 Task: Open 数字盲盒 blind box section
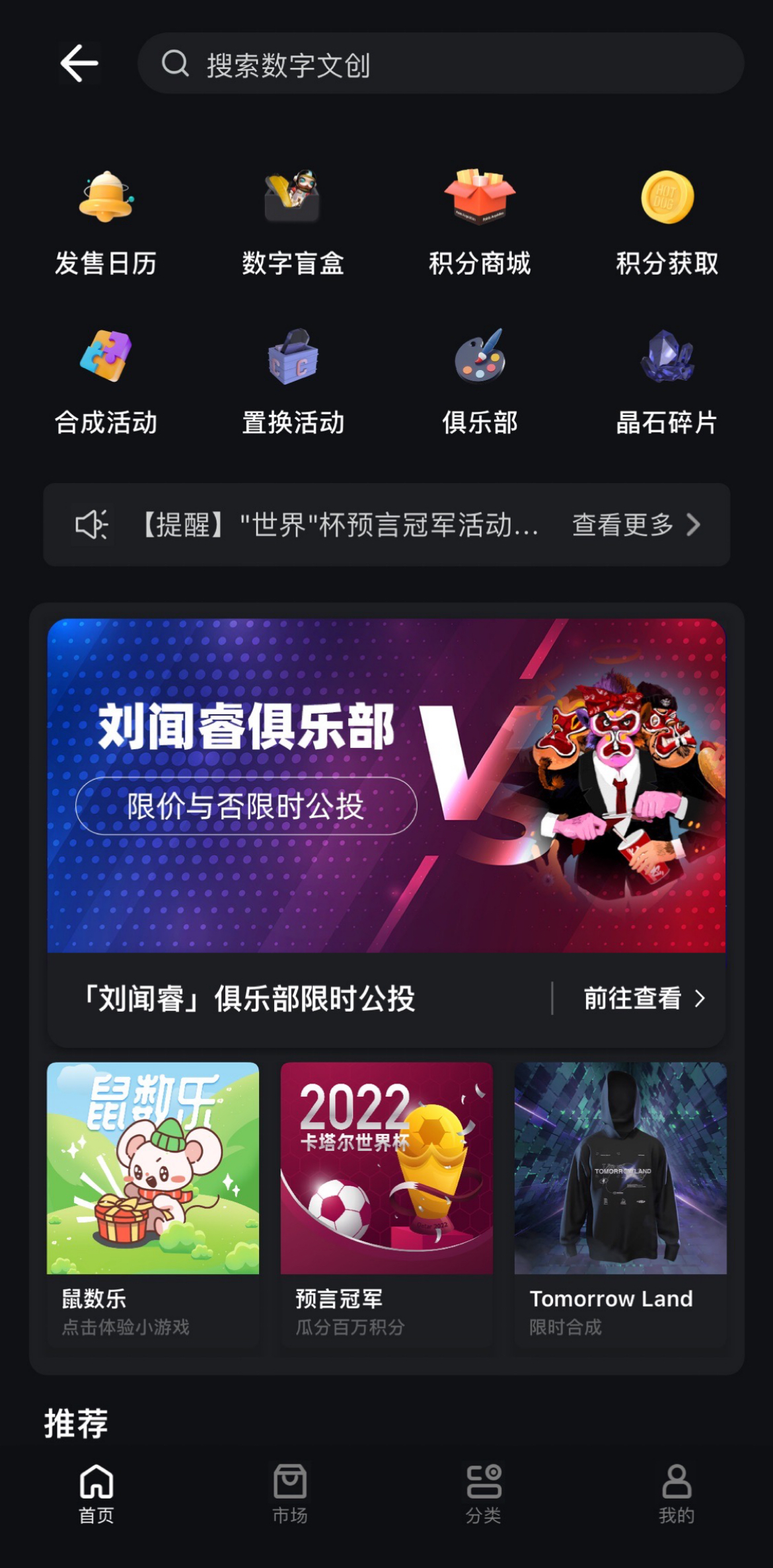pyautogui.click(x=293, y=223)
